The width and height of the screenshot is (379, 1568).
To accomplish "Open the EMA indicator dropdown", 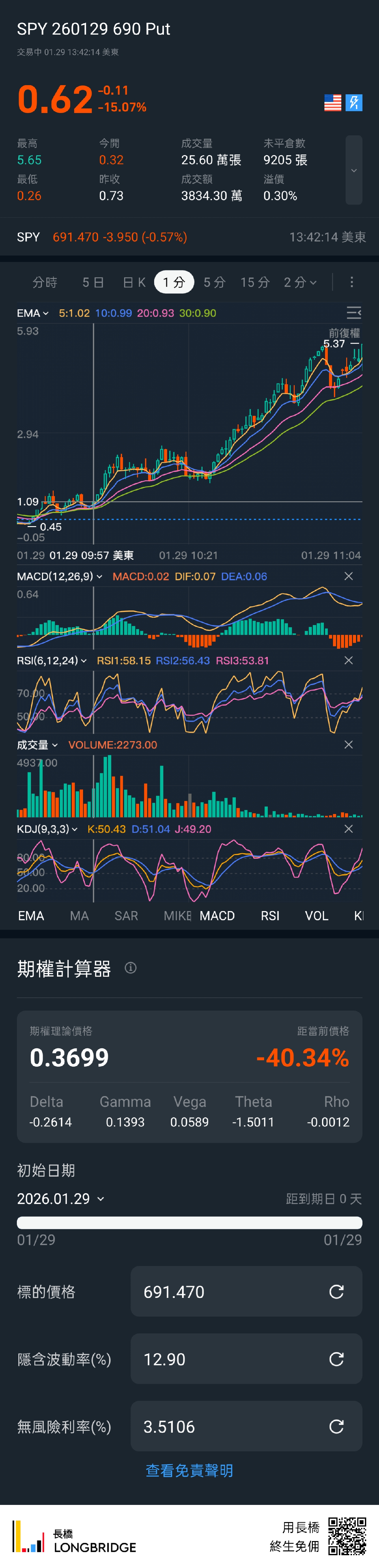I will pyautogui.click(x=33, y=314).
